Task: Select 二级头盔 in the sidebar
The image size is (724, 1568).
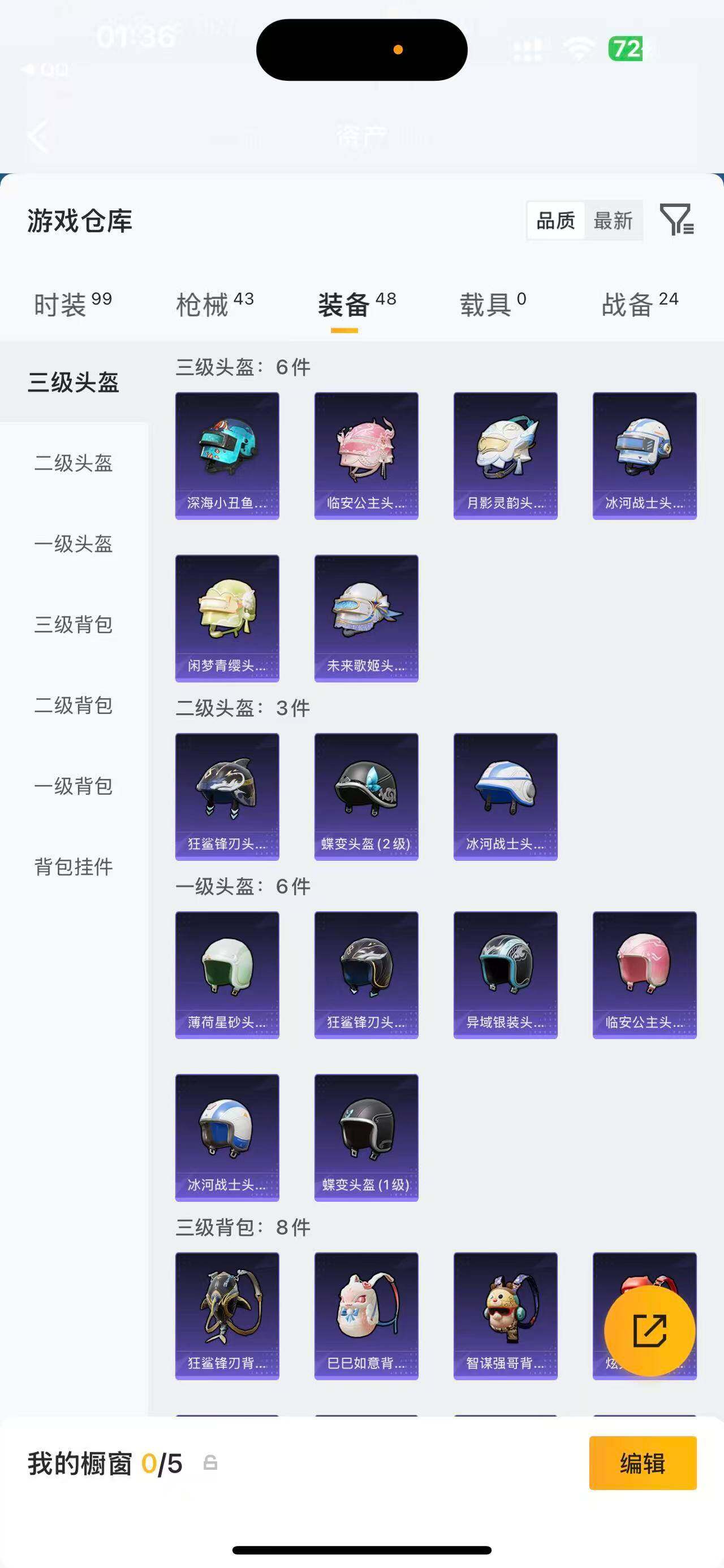Action: coord(73,463)
